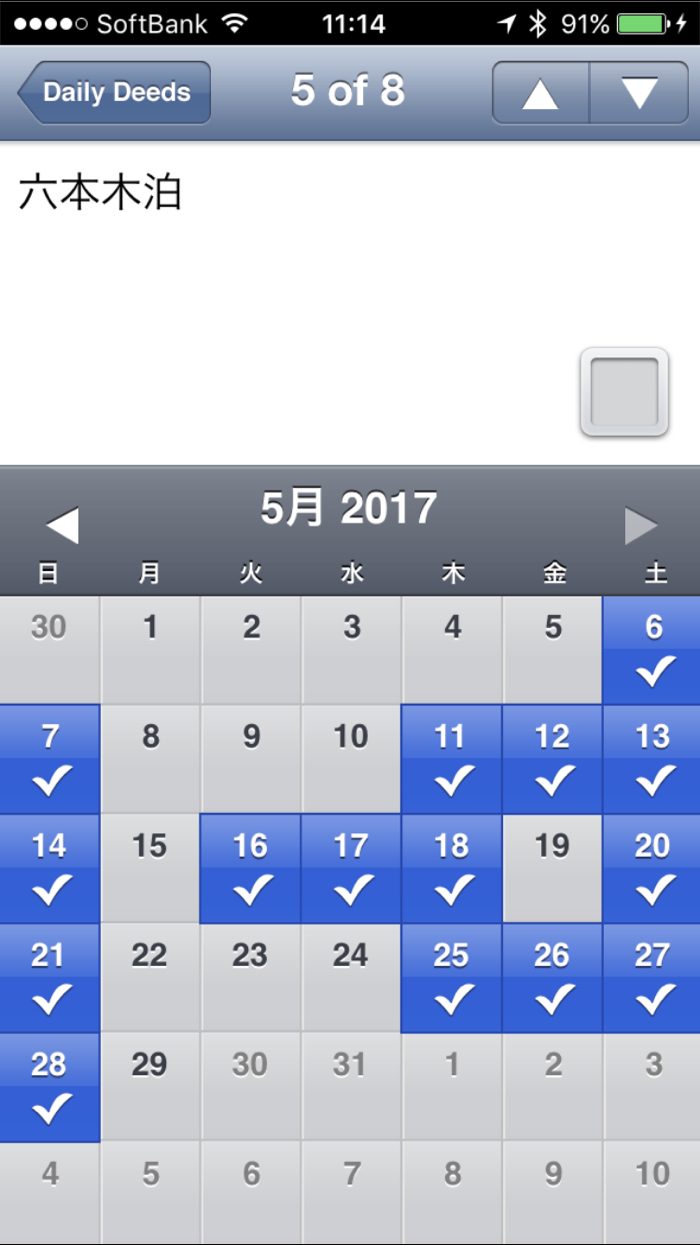Select May 6 on the calendar
Viewport: 700px width, 1245px height.
click(x=652, y=650)
